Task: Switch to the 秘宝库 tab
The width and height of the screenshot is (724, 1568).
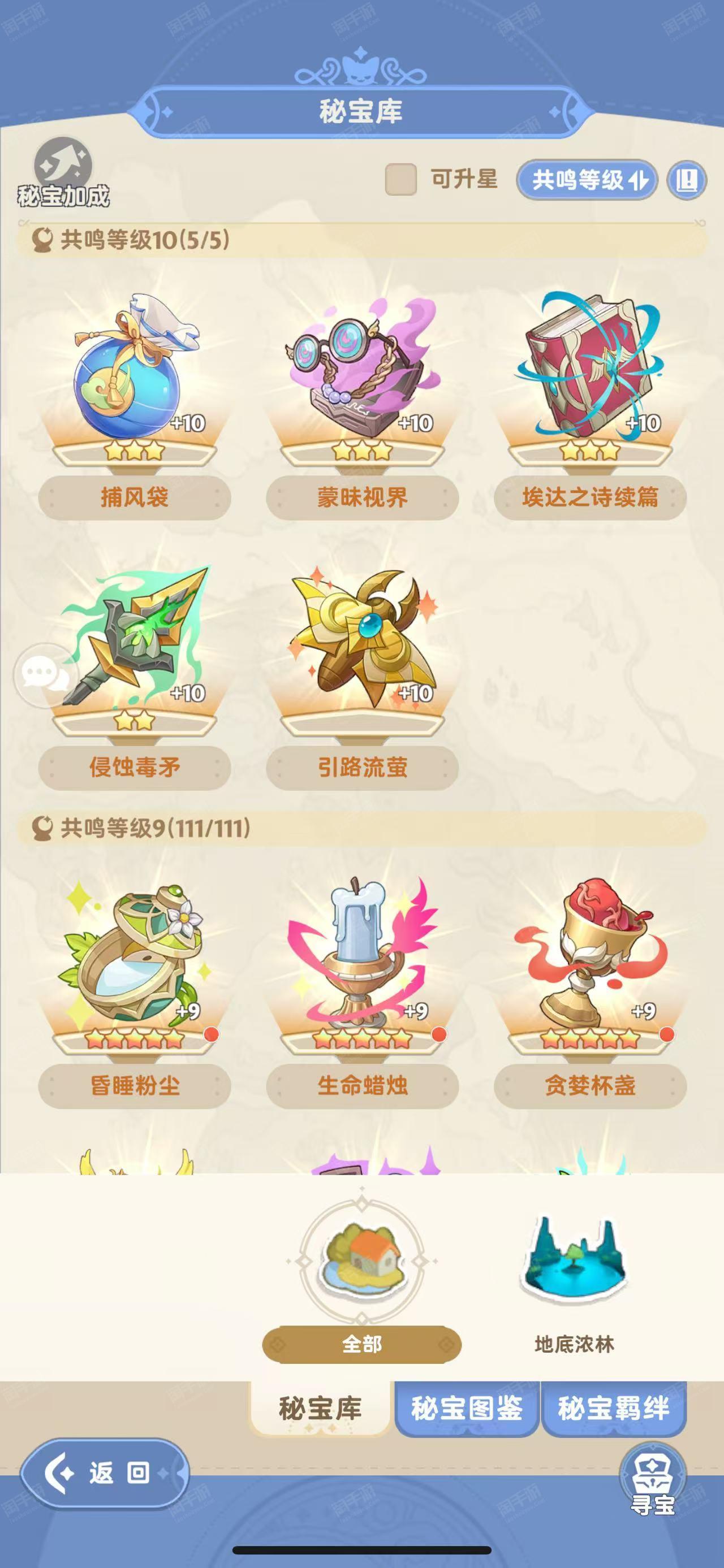Action: pyautogui.click(x=320, y=1409)
